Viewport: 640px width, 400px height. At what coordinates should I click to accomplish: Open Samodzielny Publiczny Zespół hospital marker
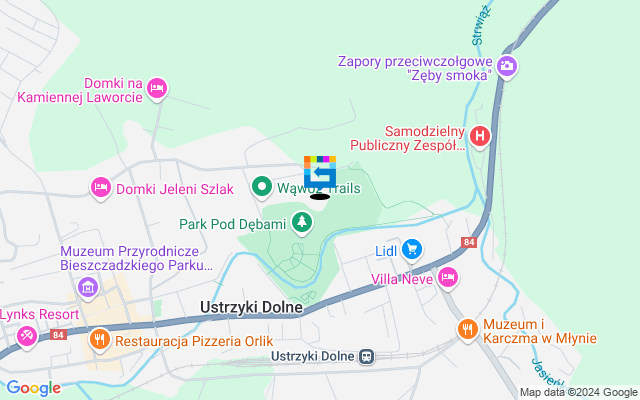[481, 135]
